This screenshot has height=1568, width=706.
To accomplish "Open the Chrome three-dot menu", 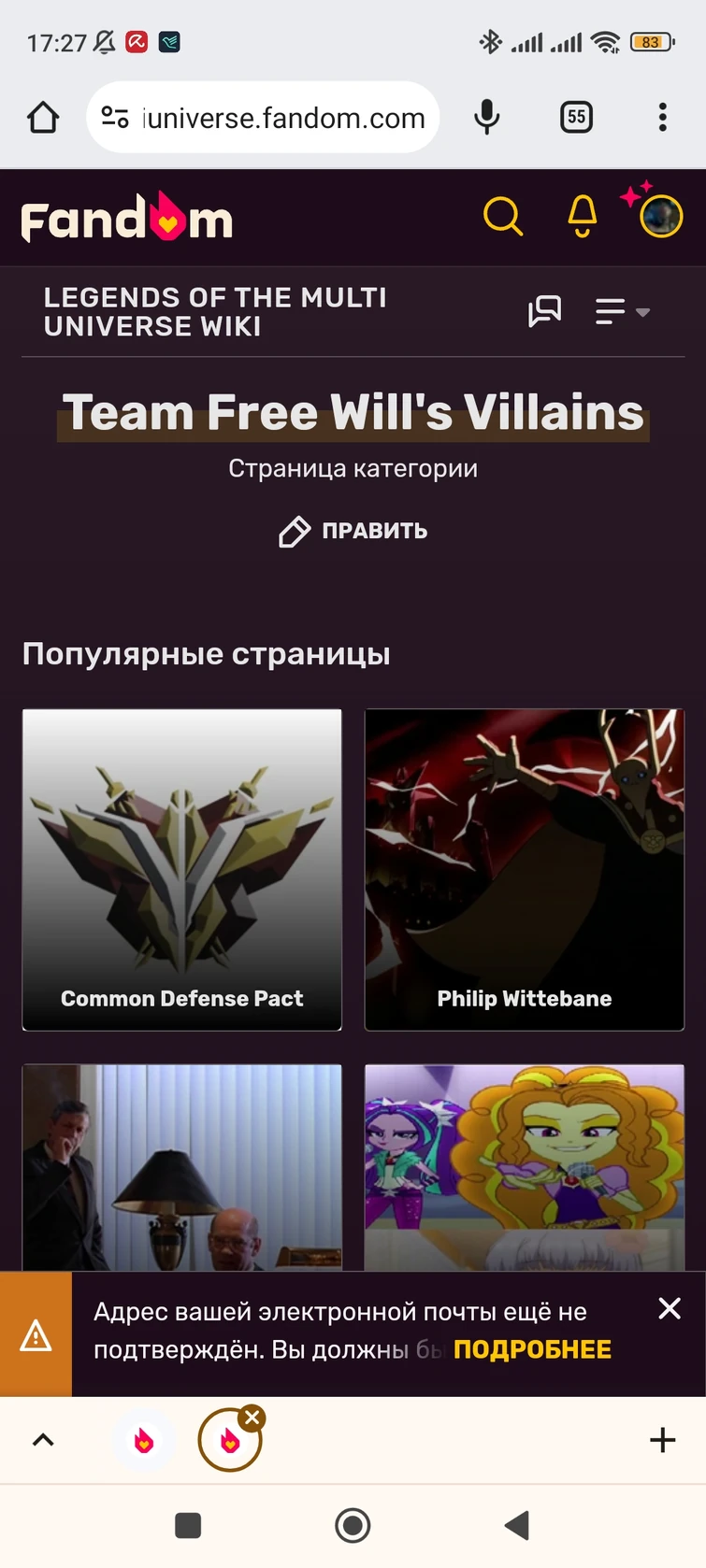I will pyautogui.click(x=662, y=117).
